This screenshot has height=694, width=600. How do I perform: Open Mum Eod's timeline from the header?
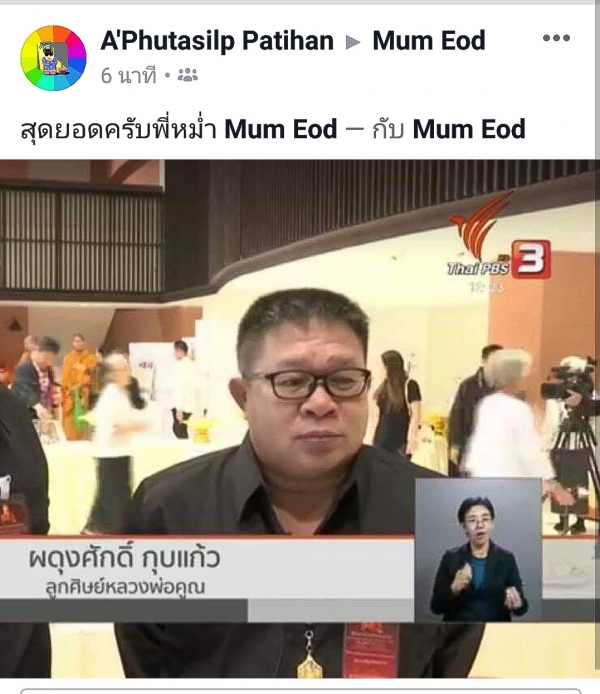tap(428, 41)
